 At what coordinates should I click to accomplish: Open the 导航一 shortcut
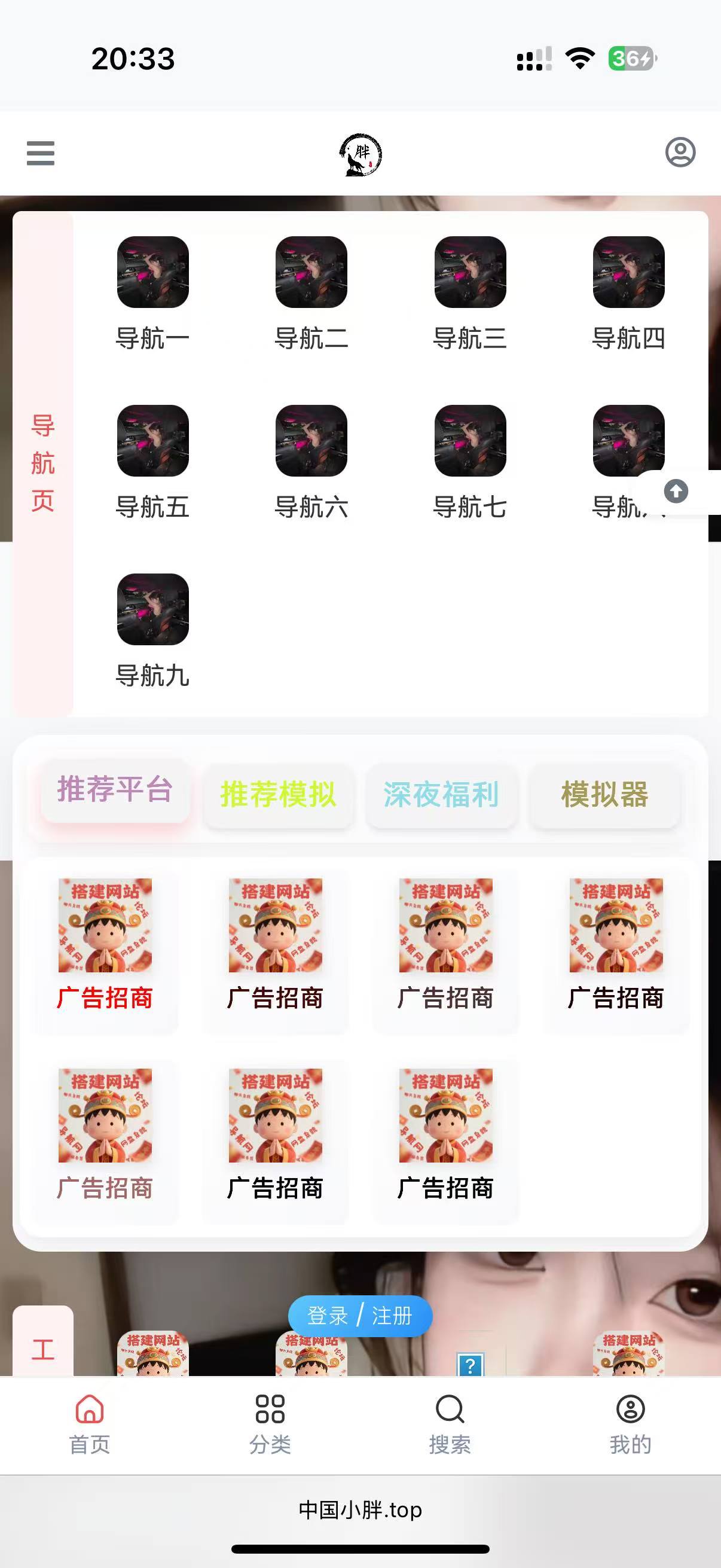pyautogui.click(x=152, y=293)
